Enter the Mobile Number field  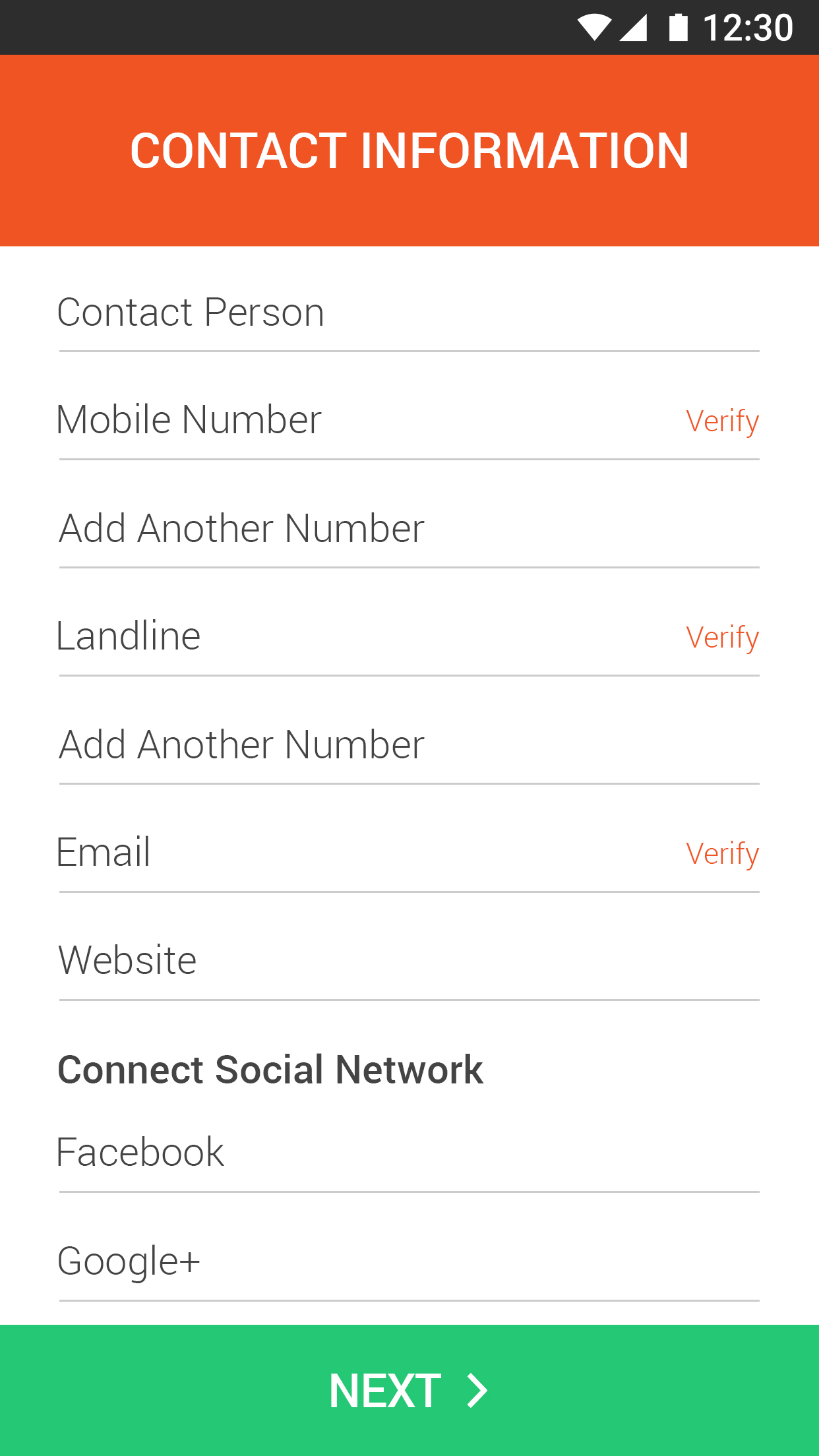(x=356, y=420)
